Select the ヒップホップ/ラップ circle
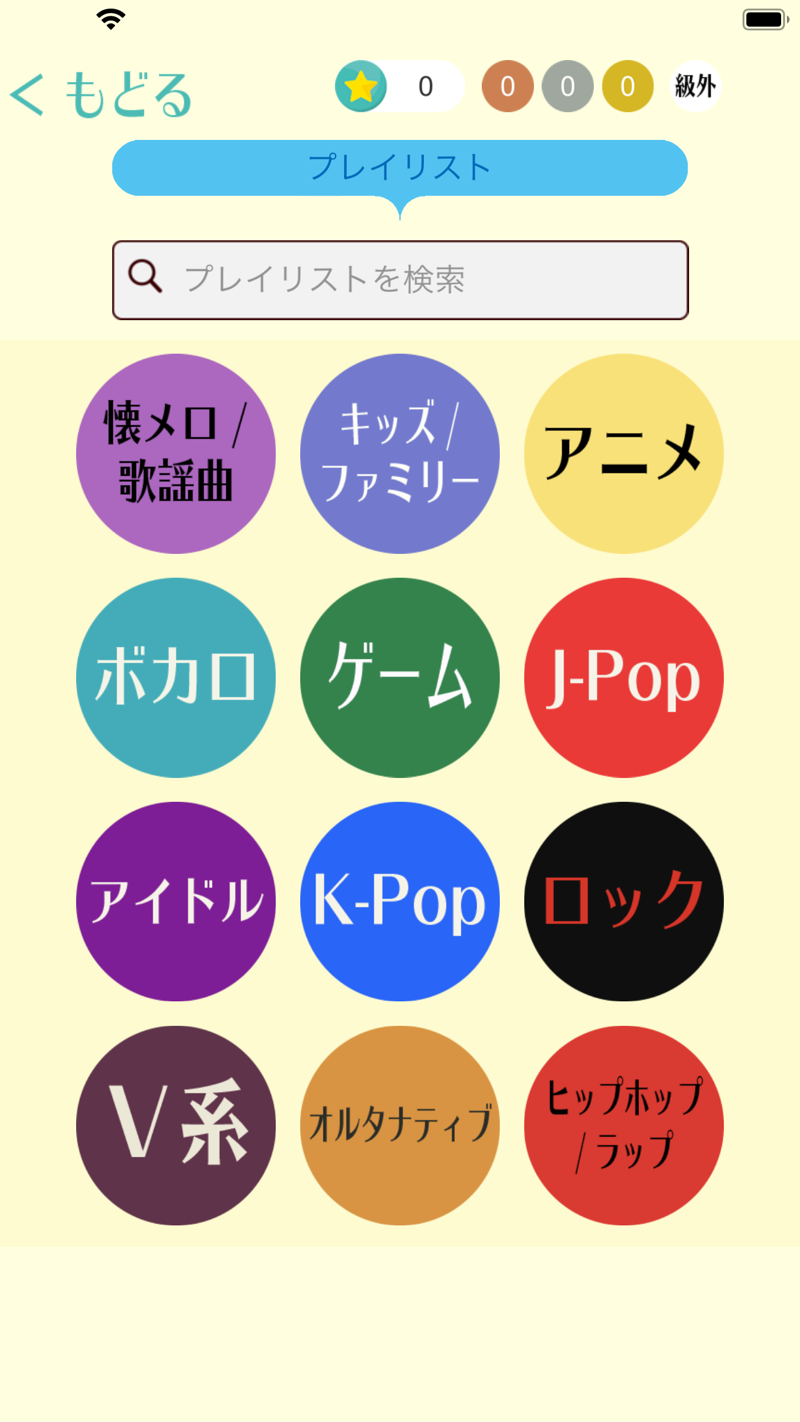 (x=623, y=1125)
